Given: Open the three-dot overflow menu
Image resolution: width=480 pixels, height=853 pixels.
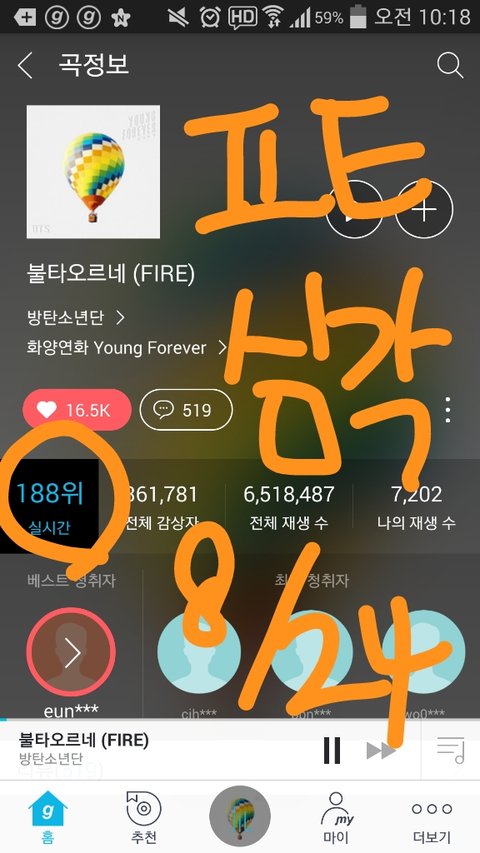Looking at the screenshot, I should pos(447,410).
